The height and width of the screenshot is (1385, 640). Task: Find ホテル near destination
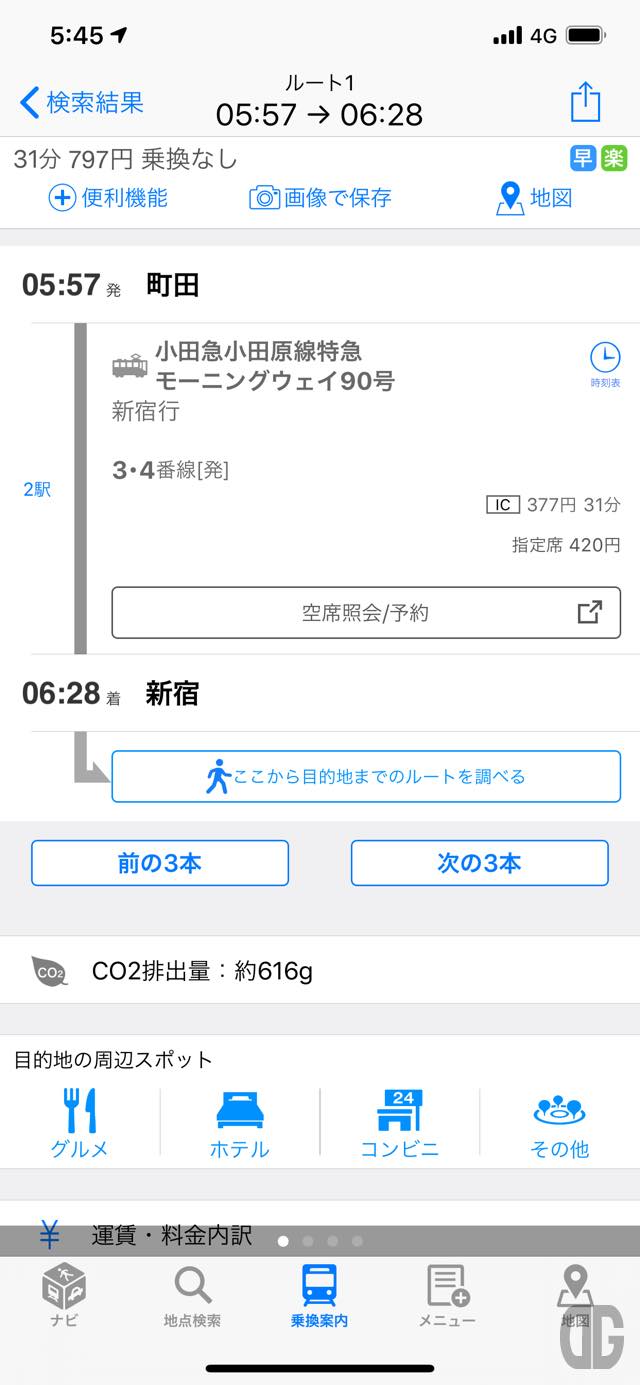(240, 1123)
